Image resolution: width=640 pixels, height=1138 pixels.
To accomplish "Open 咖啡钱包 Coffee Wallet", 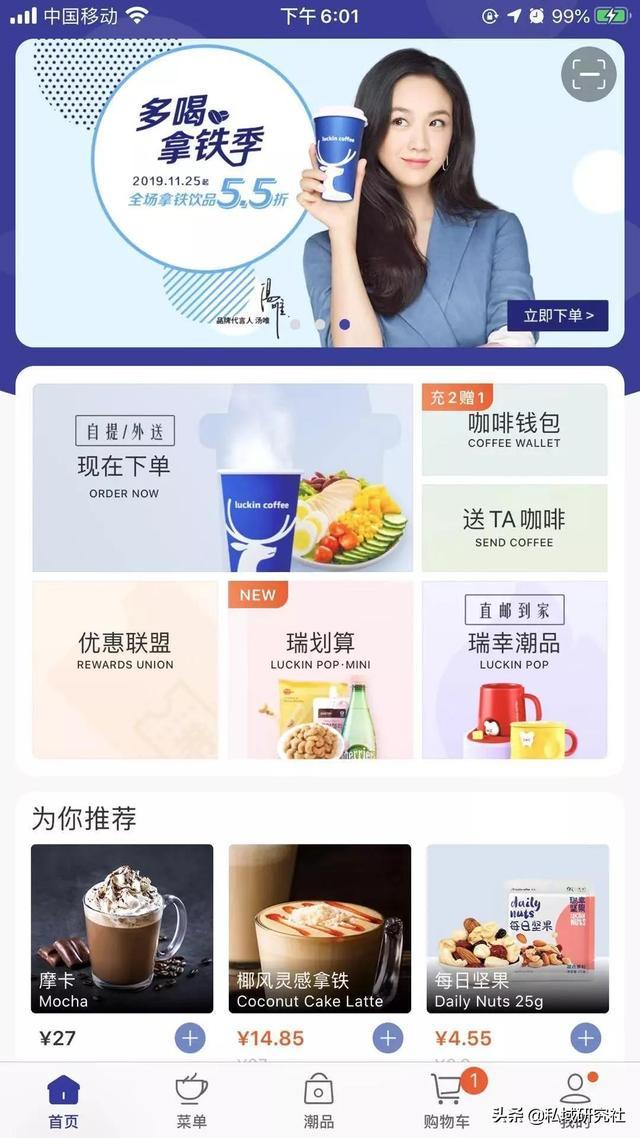I will (514, 430).
